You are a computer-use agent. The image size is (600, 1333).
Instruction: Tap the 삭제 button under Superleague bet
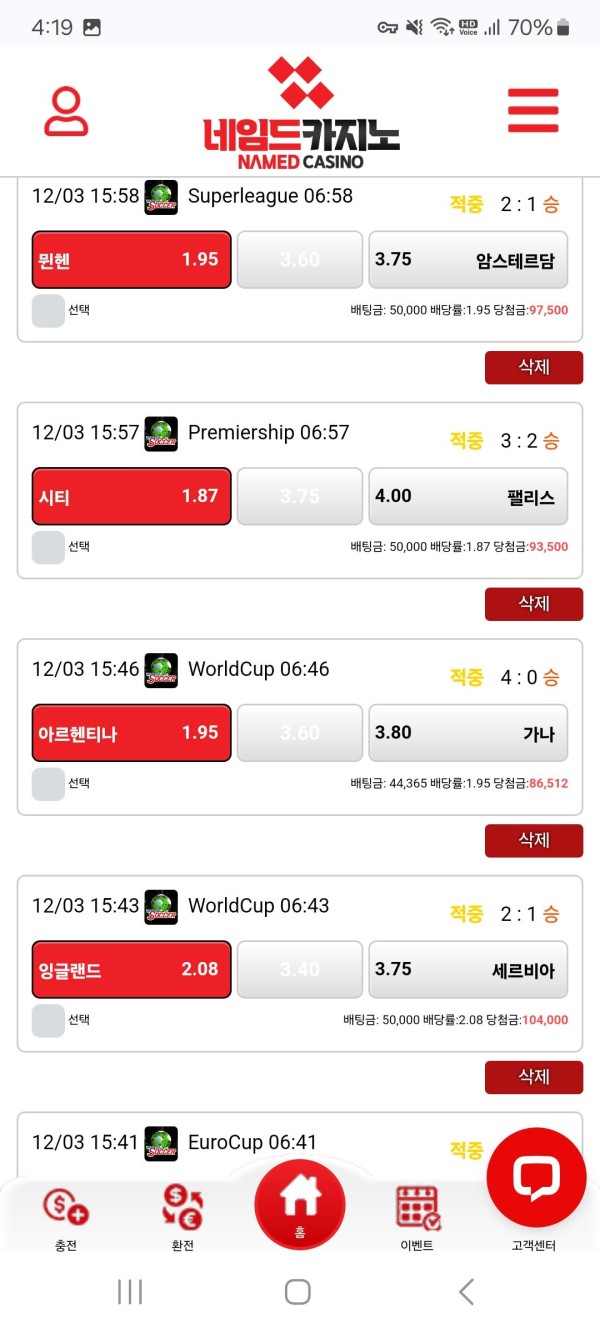click(533, 367)
